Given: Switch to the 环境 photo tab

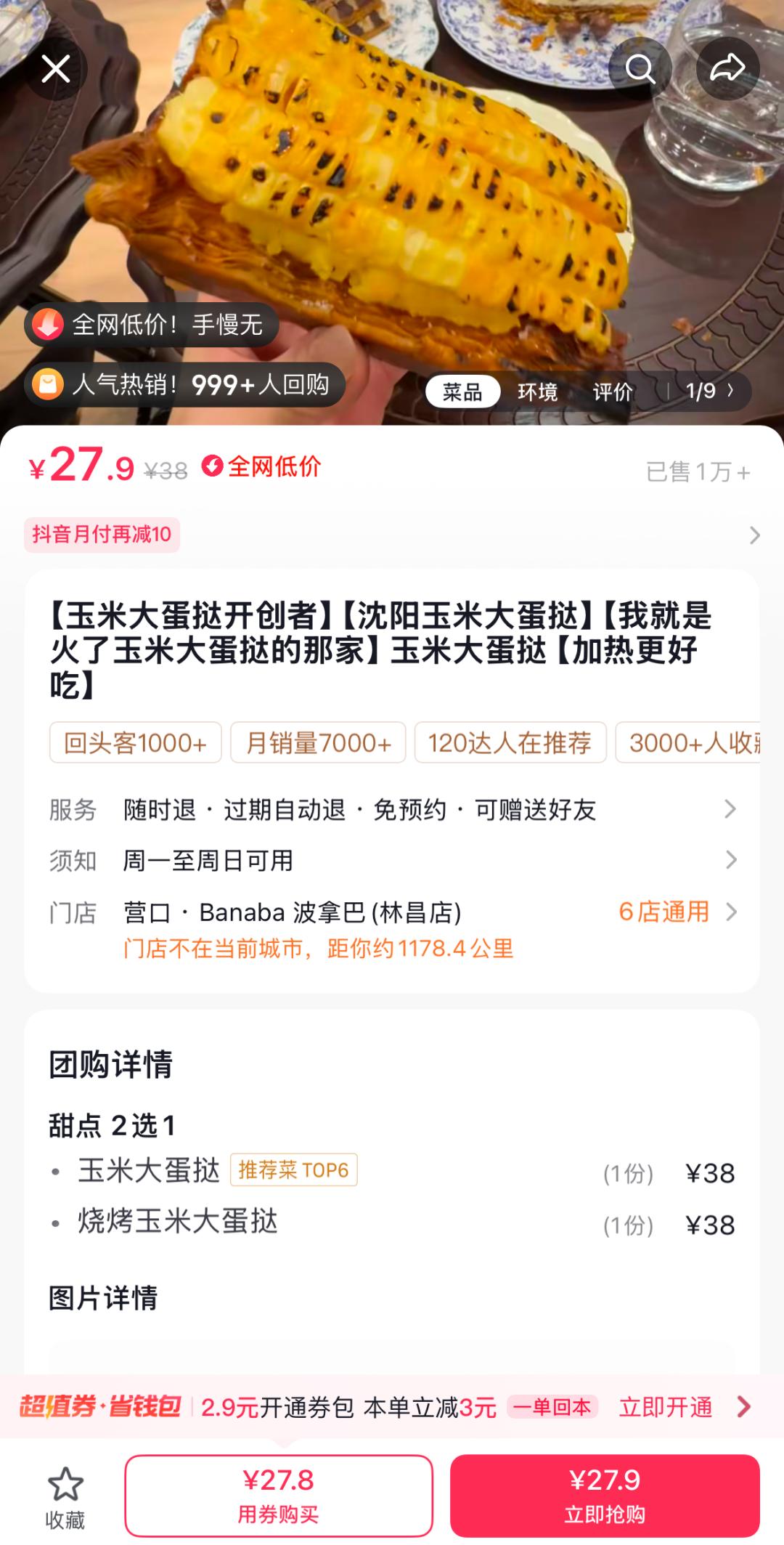Looking at the screenshot, I should coord(537,392).
